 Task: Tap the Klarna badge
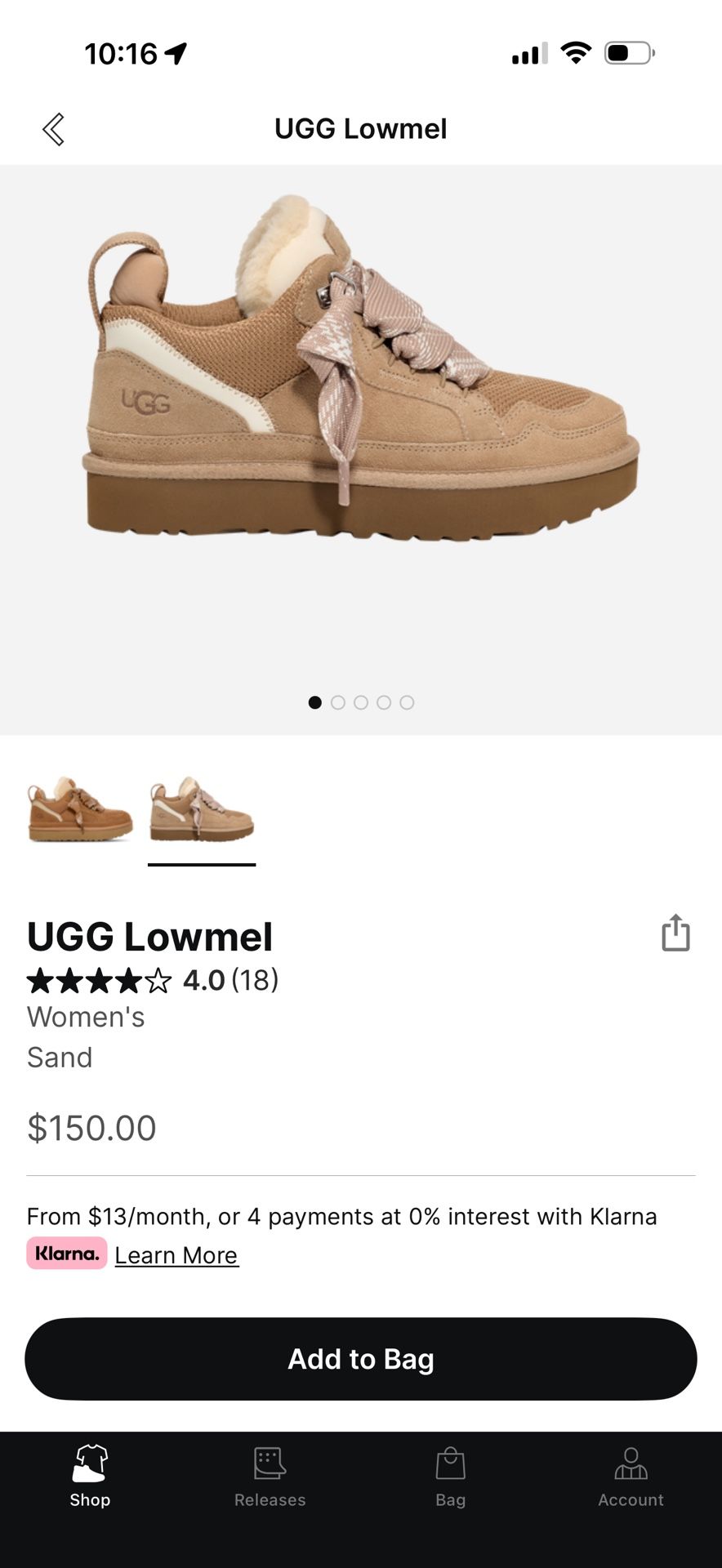coord(67,1254)
